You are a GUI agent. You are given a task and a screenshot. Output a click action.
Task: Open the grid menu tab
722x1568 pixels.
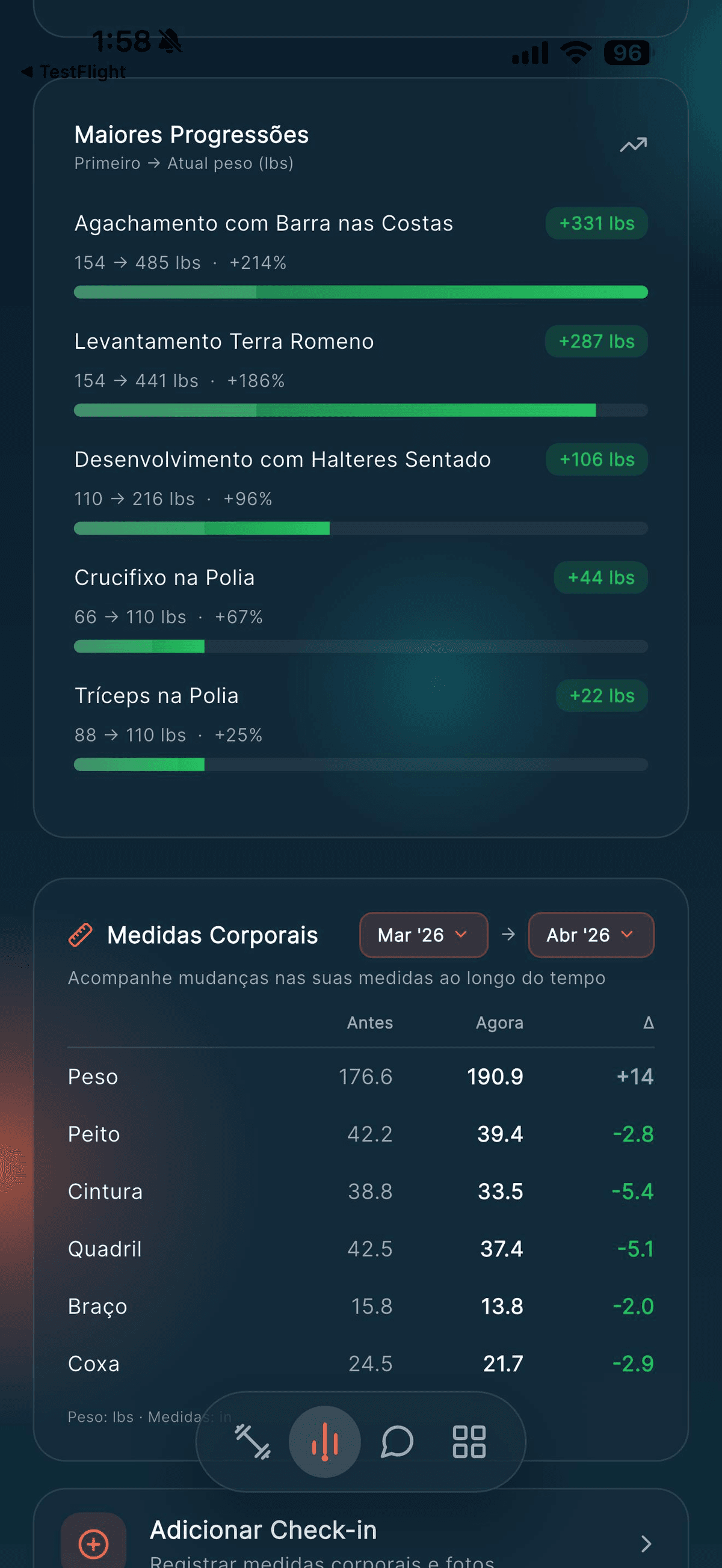[469, 1441]
